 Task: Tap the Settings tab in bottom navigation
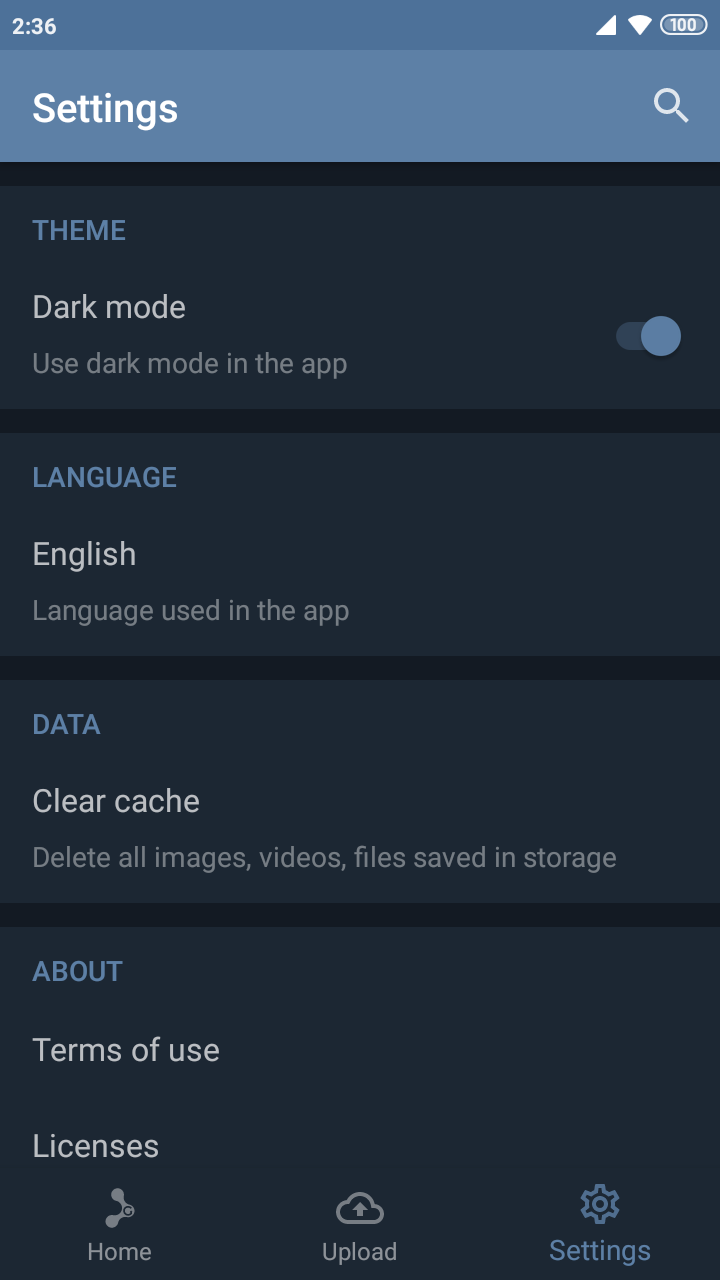tap(600, 1225)
